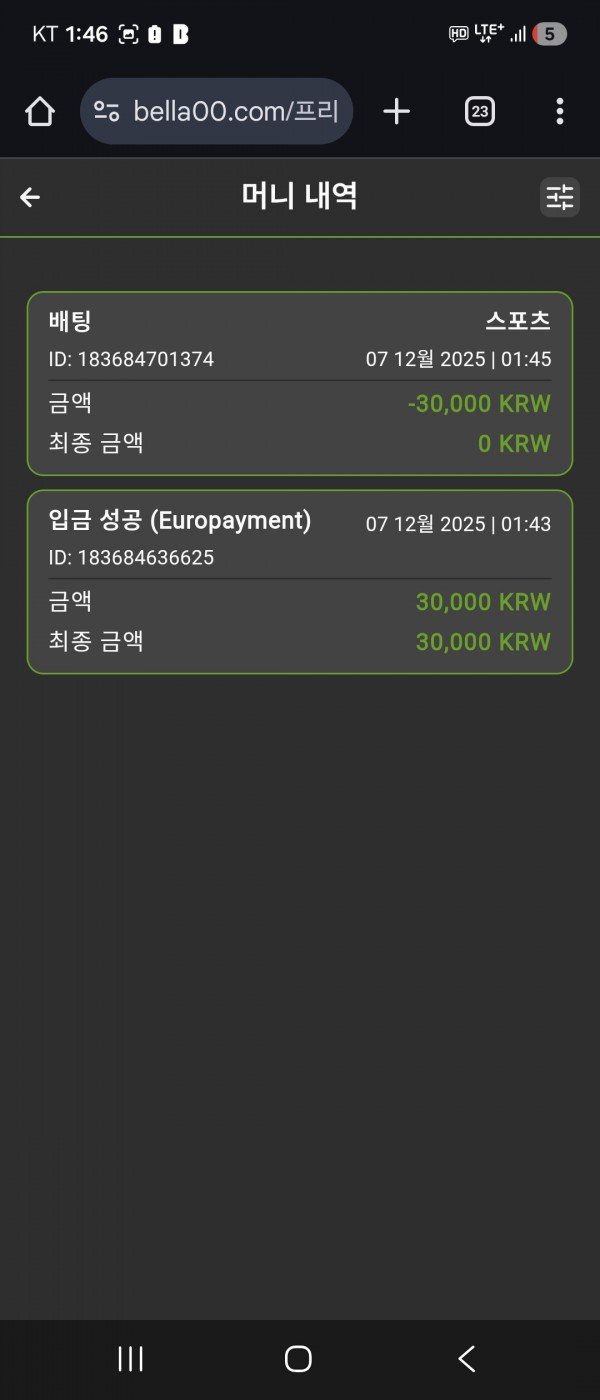This screenshot has height=1400, width=600.
Task: Go back from the 머니 내역 page
Action: click(x=30, y=197)
